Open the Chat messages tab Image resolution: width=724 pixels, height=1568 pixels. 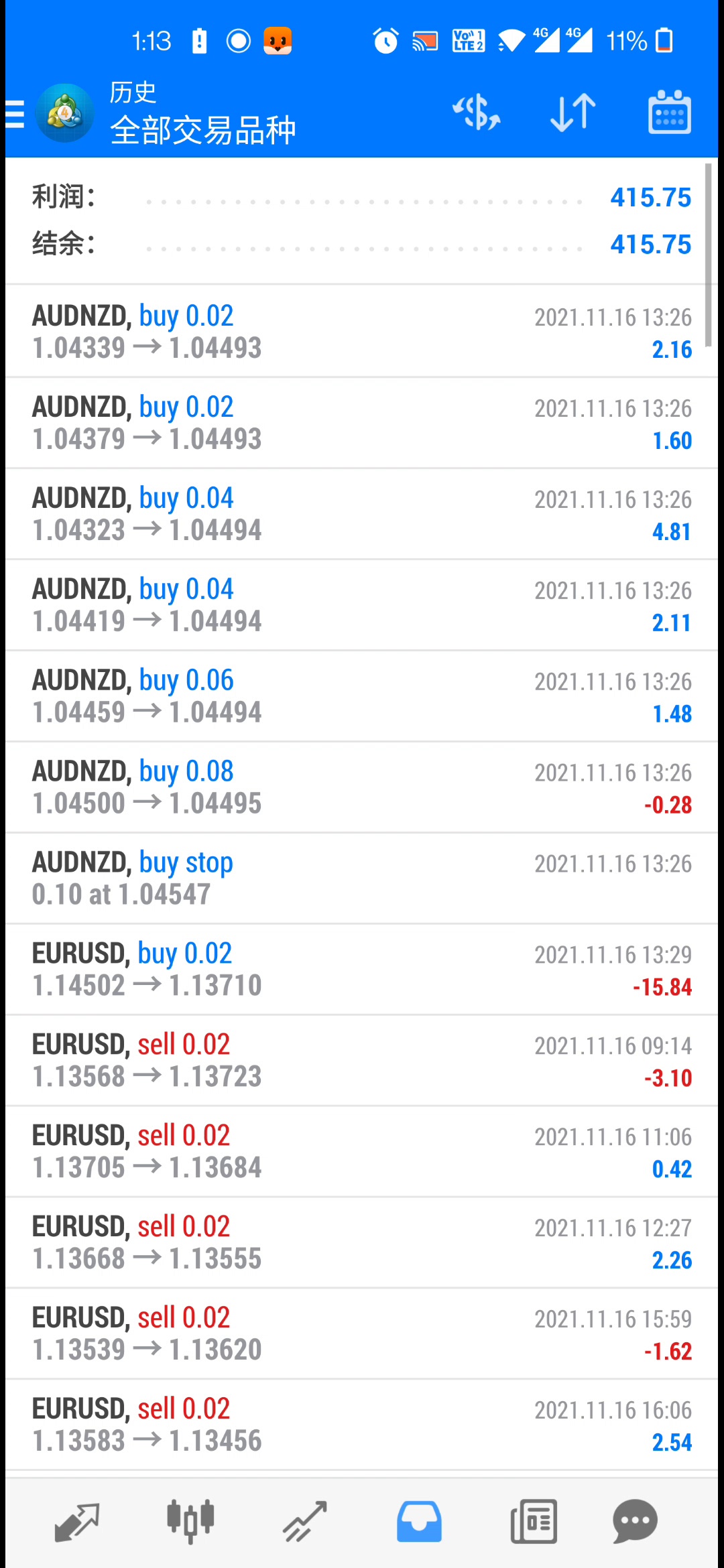tap(634, 1521)
